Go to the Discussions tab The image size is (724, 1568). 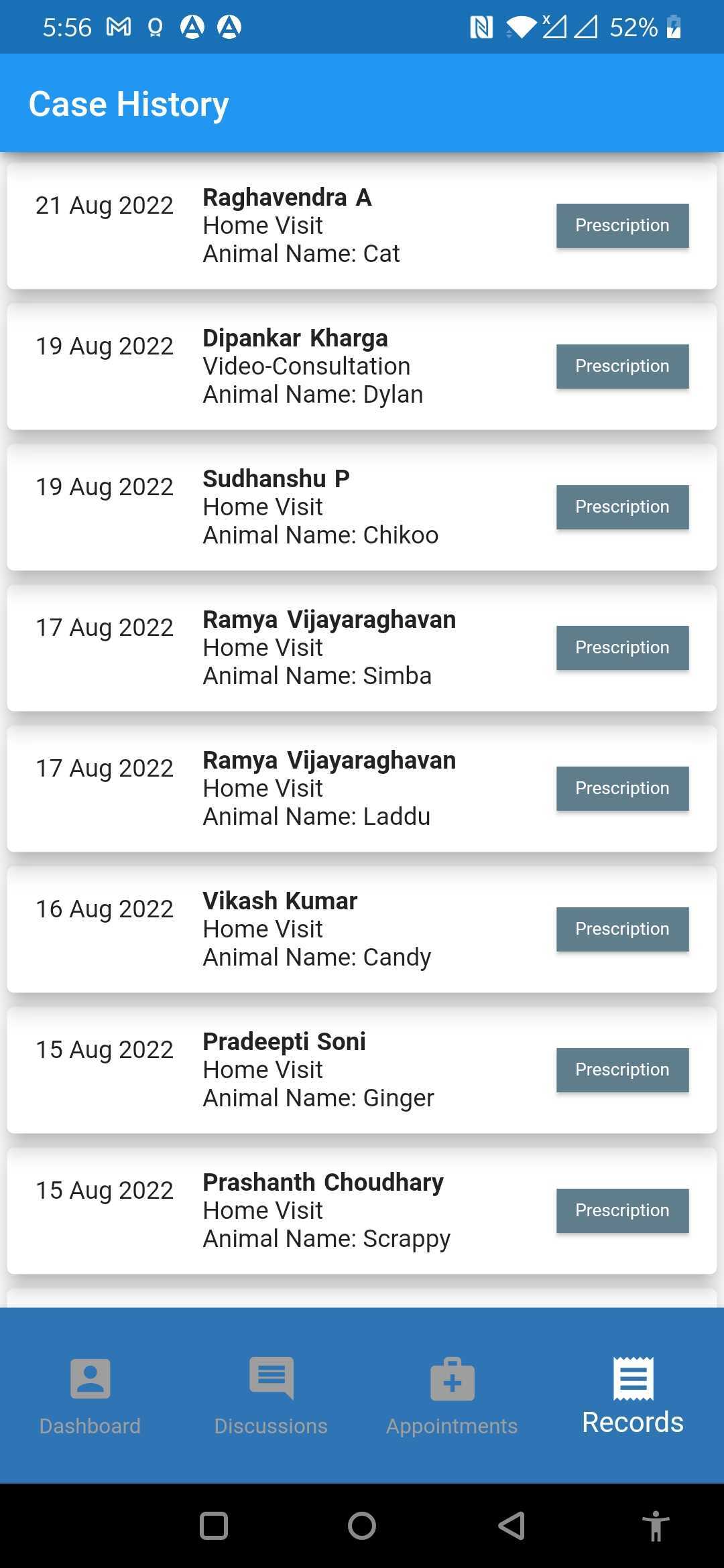coord(271,1396)
